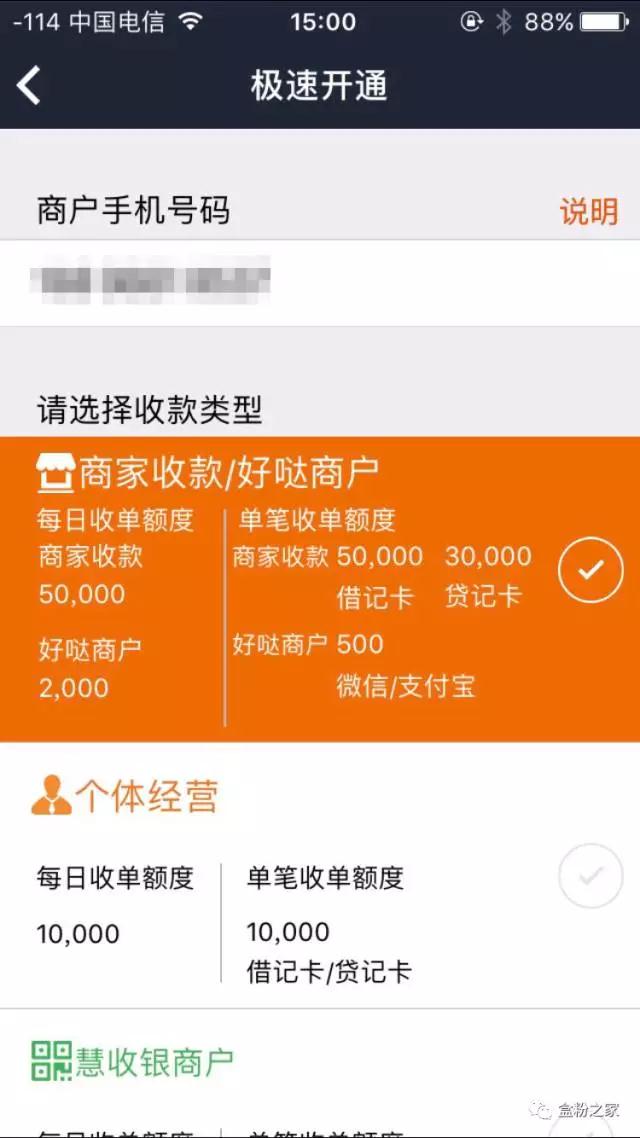
Task: Open the 说明 explanation link
Action: pos(588,211)
